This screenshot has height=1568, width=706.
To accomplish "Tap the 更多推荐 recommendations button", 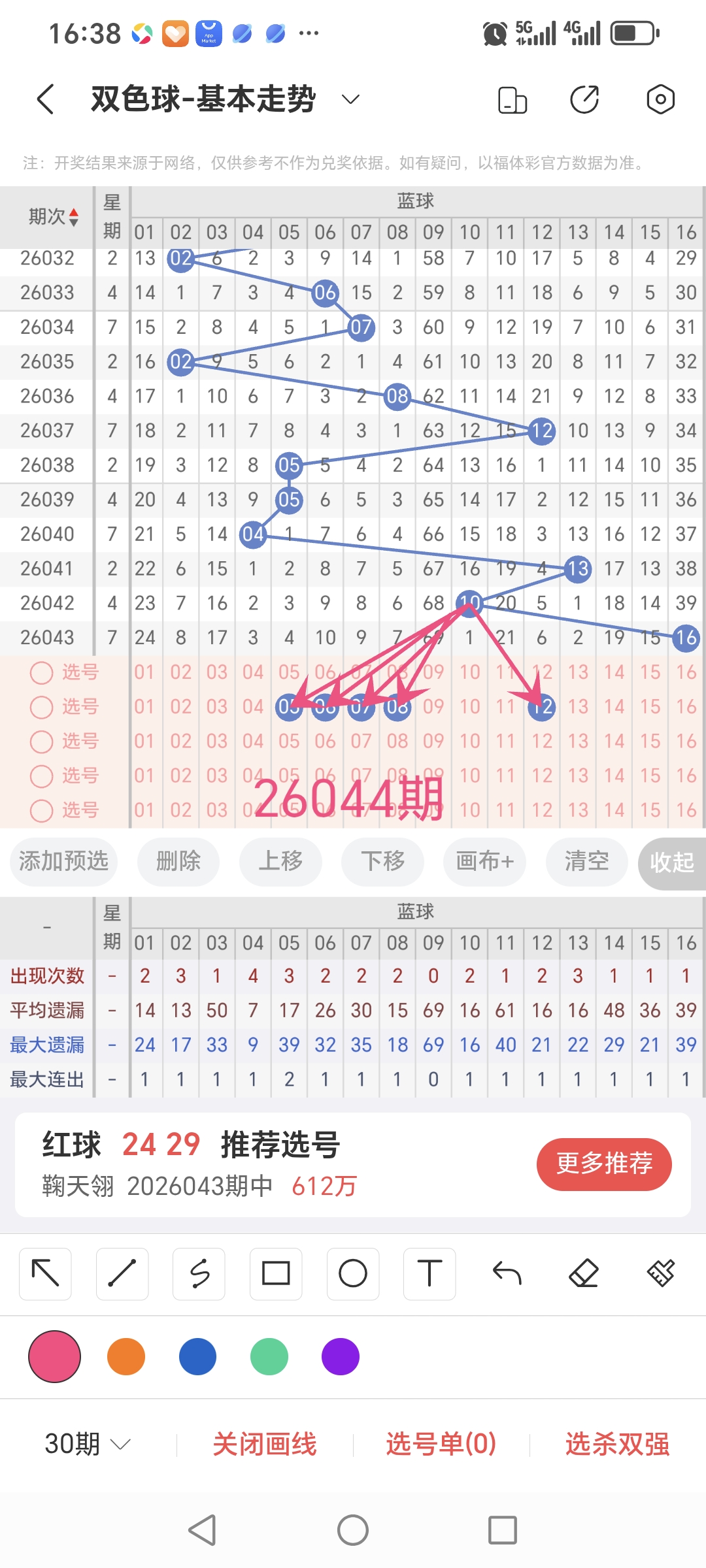I will point(603,1163).
